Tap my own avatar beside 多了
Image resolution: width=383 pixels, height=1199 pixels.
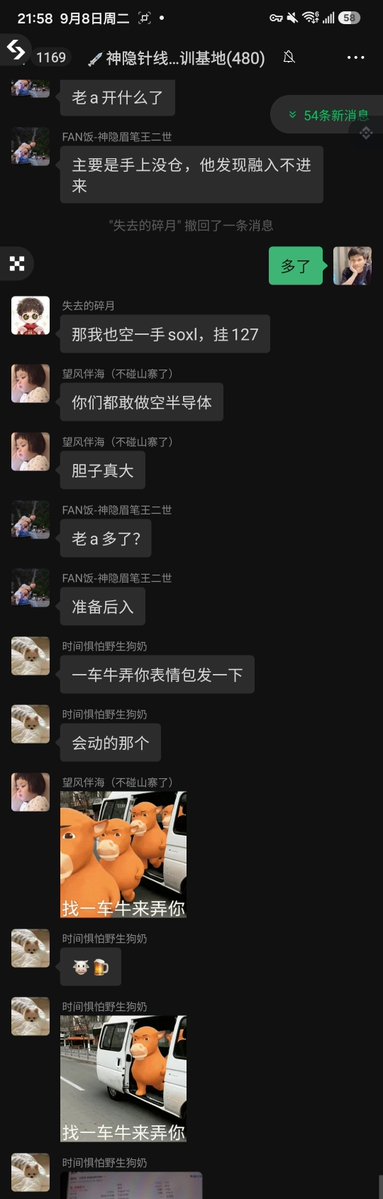(x=352, y=266)
